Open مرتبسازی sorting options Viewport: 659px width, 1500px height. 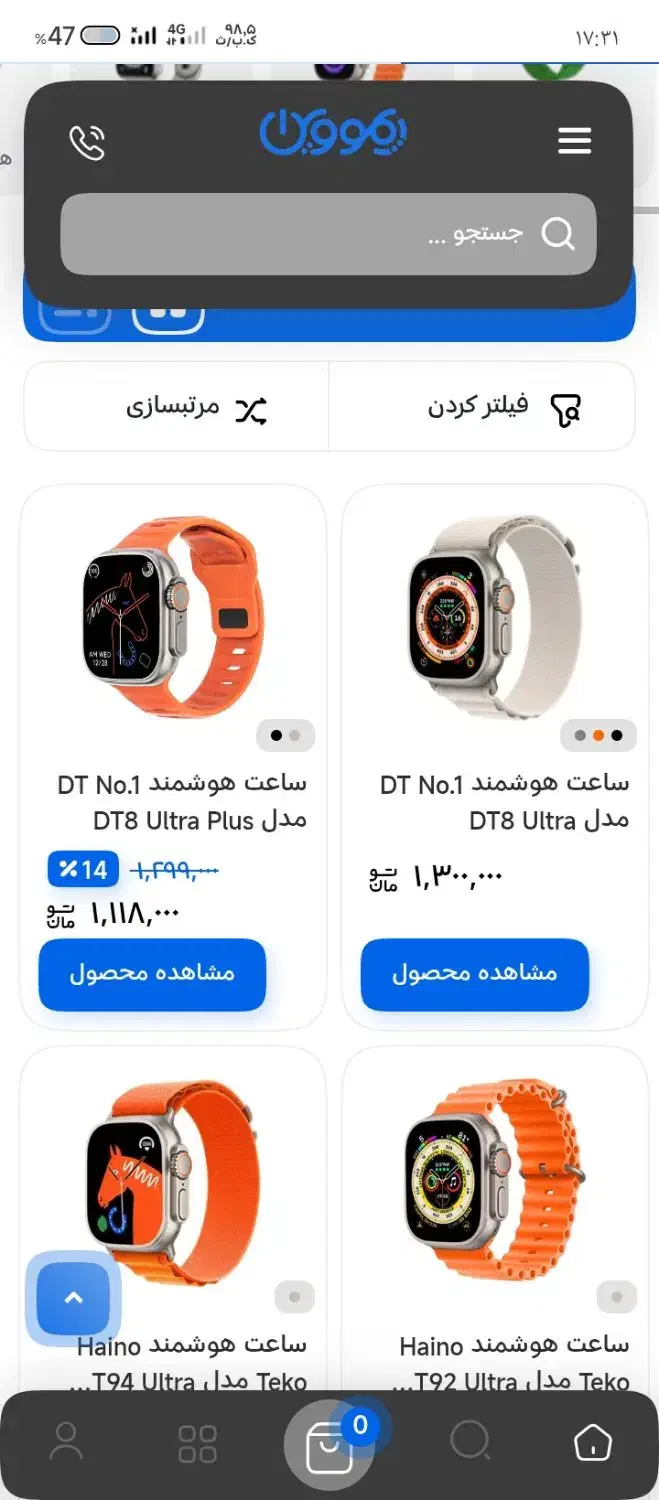click(196, 408)
